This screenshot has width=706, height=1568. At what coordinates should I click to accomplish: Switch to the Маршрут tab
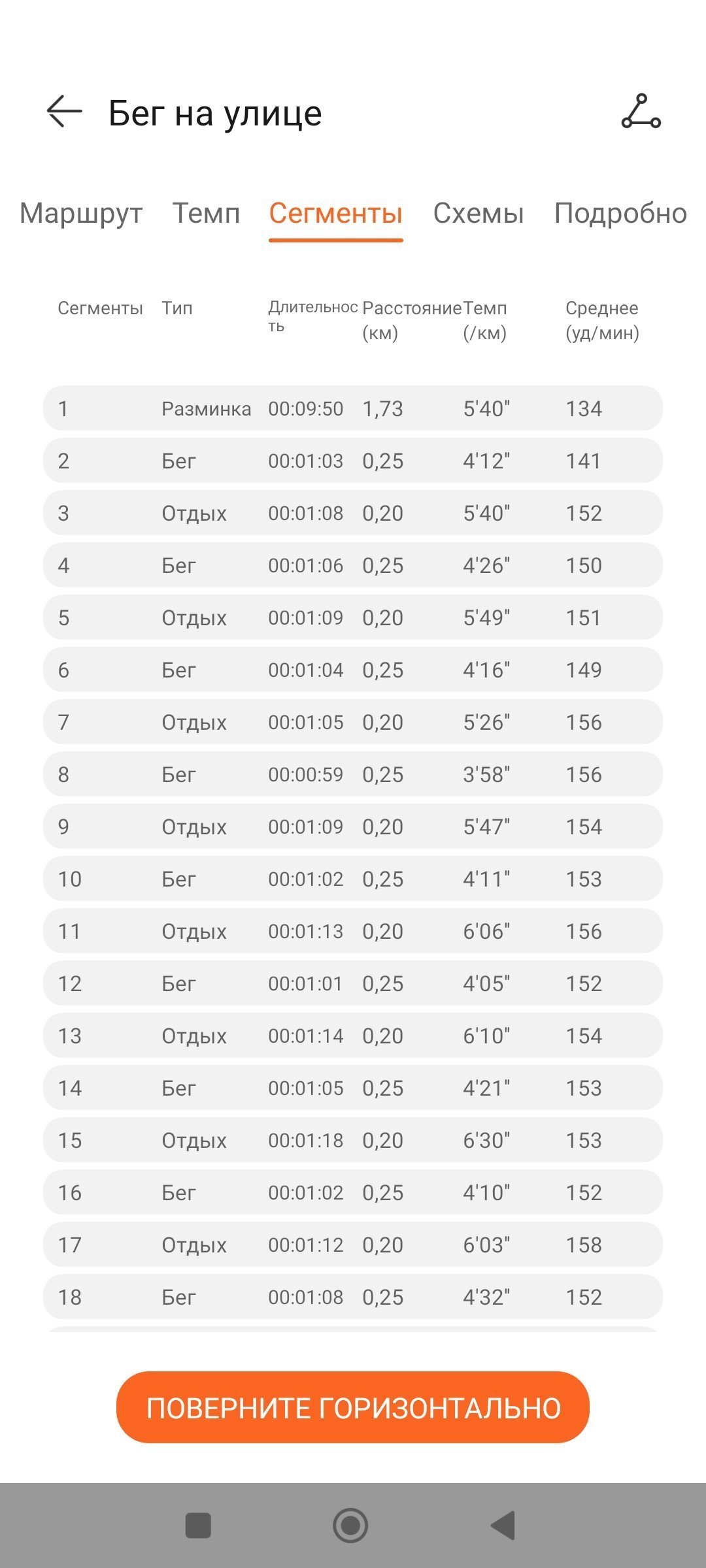(x=81, y=214)
